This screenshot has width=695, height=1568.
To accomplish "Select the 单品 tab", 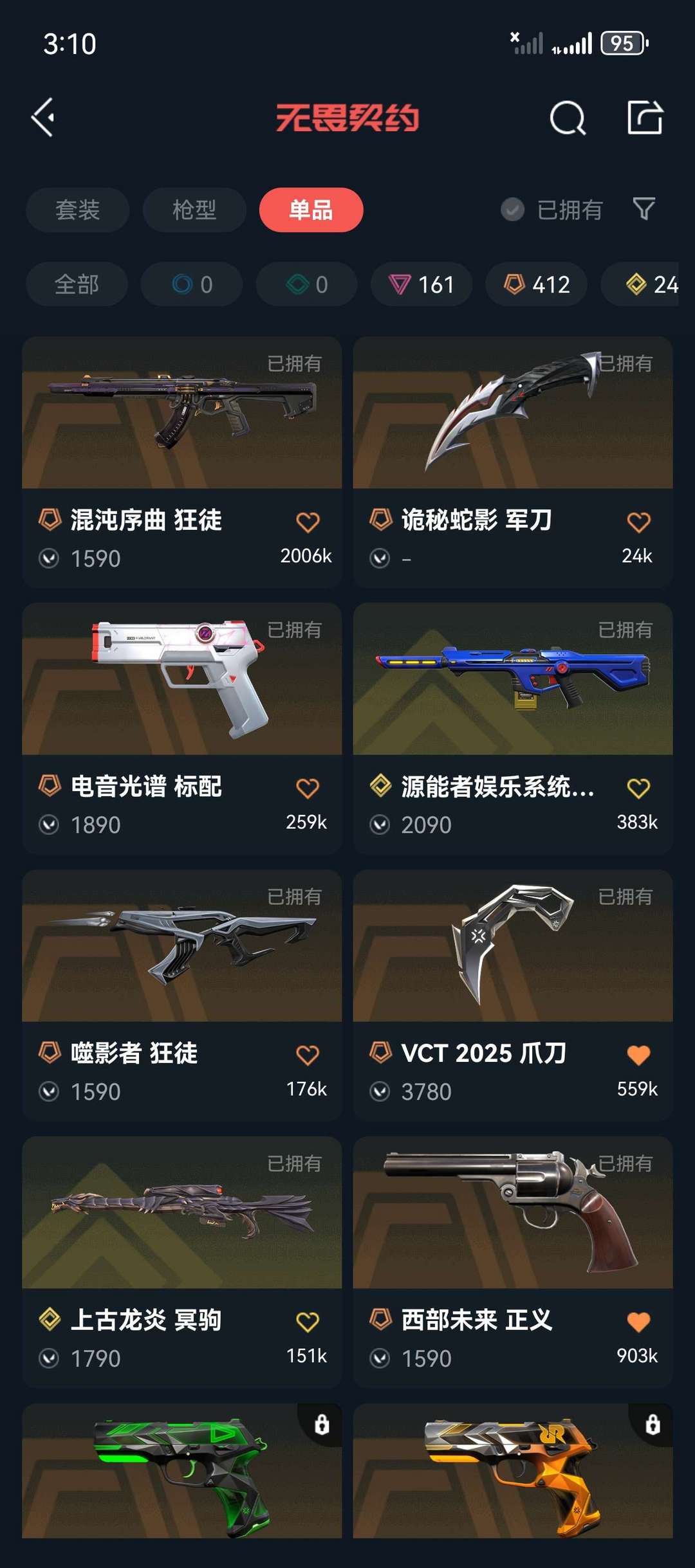I will coord(311,210).
